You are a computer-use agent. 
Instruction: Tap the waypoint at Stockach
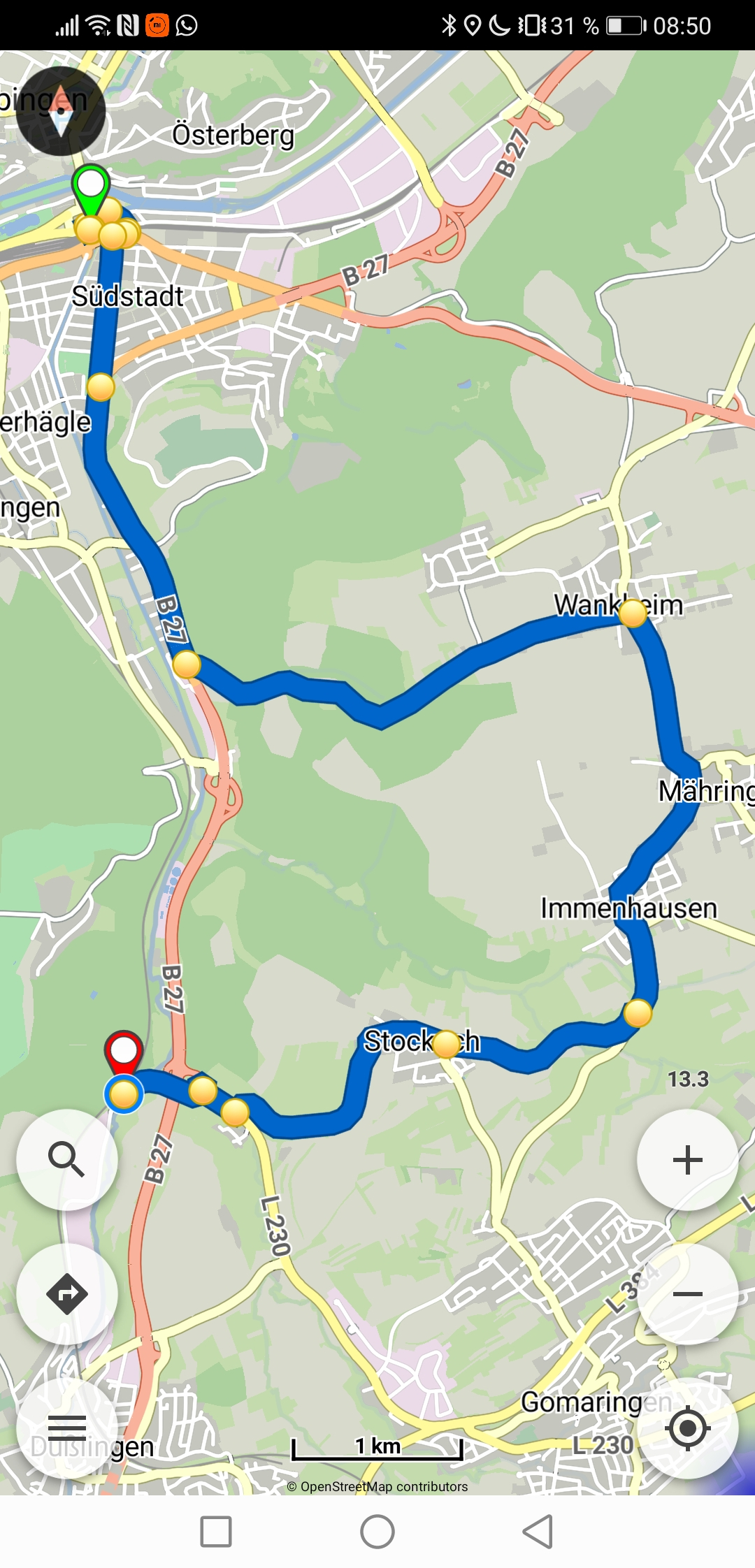coord(446,1045)
